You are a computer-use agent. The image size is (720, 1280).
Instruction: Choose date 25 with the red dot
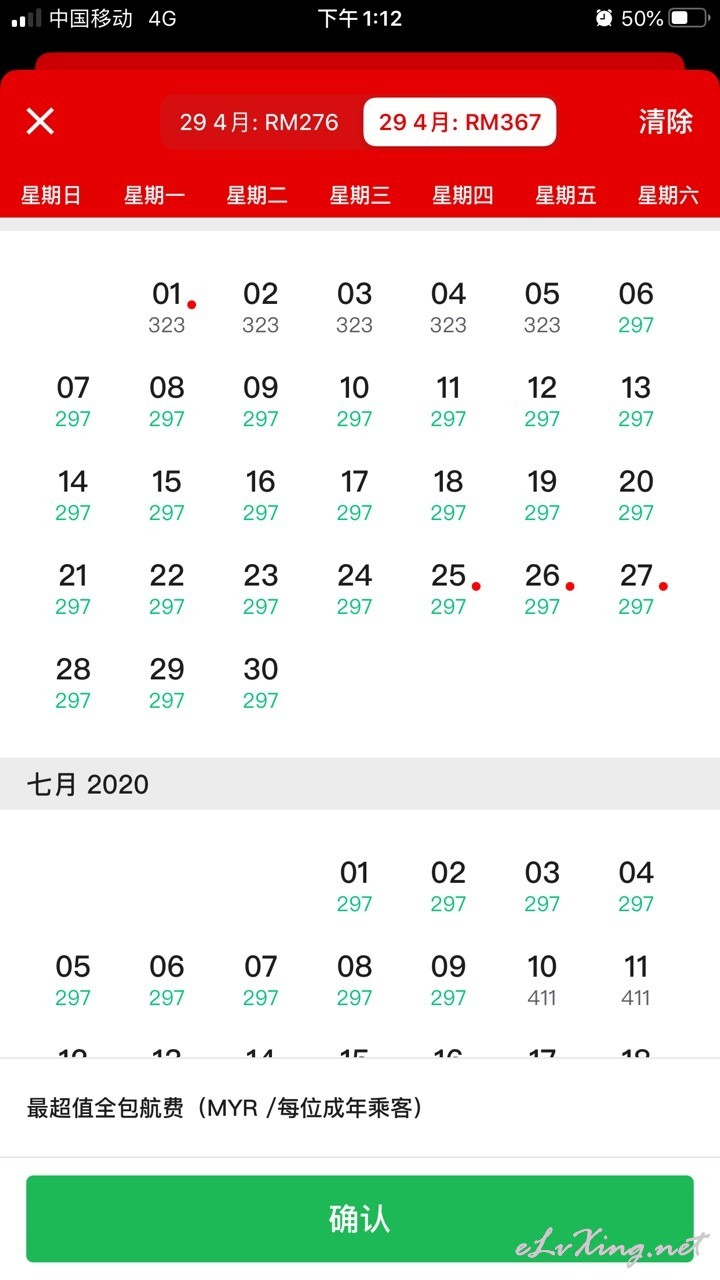click(449, 589)
